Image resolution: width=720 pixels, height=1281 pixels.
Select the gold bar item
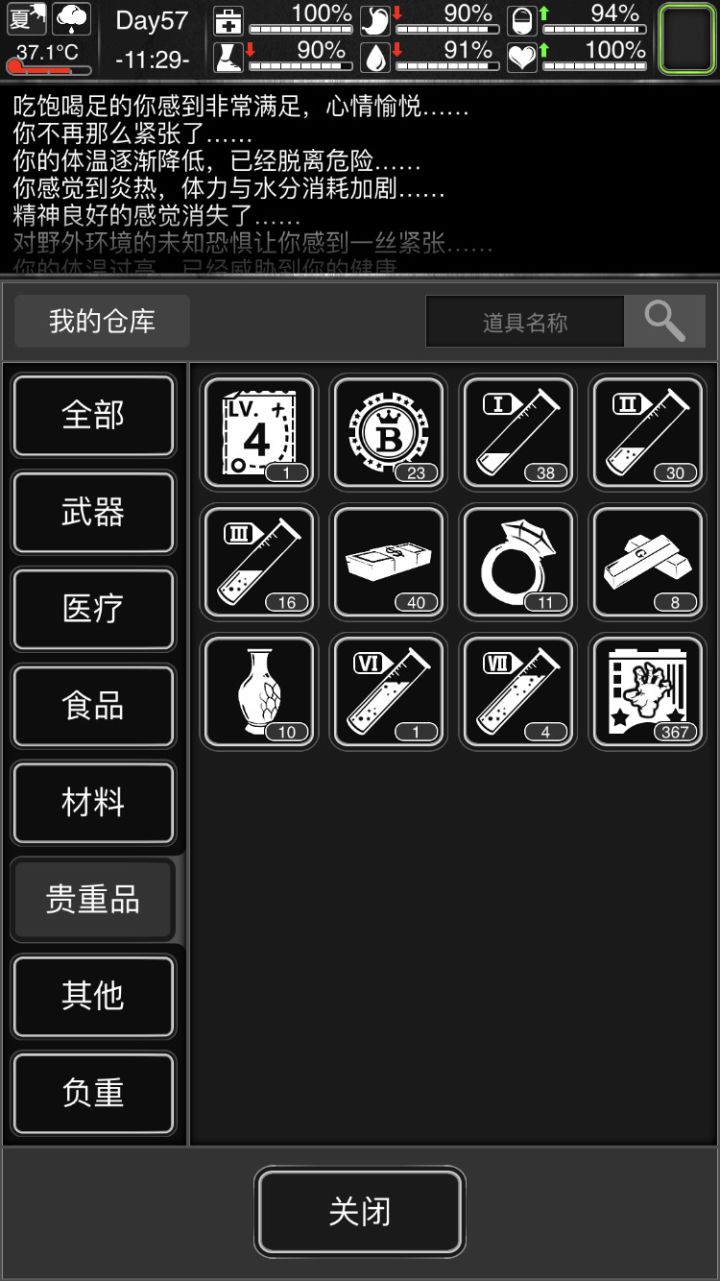tap(647, 562)
